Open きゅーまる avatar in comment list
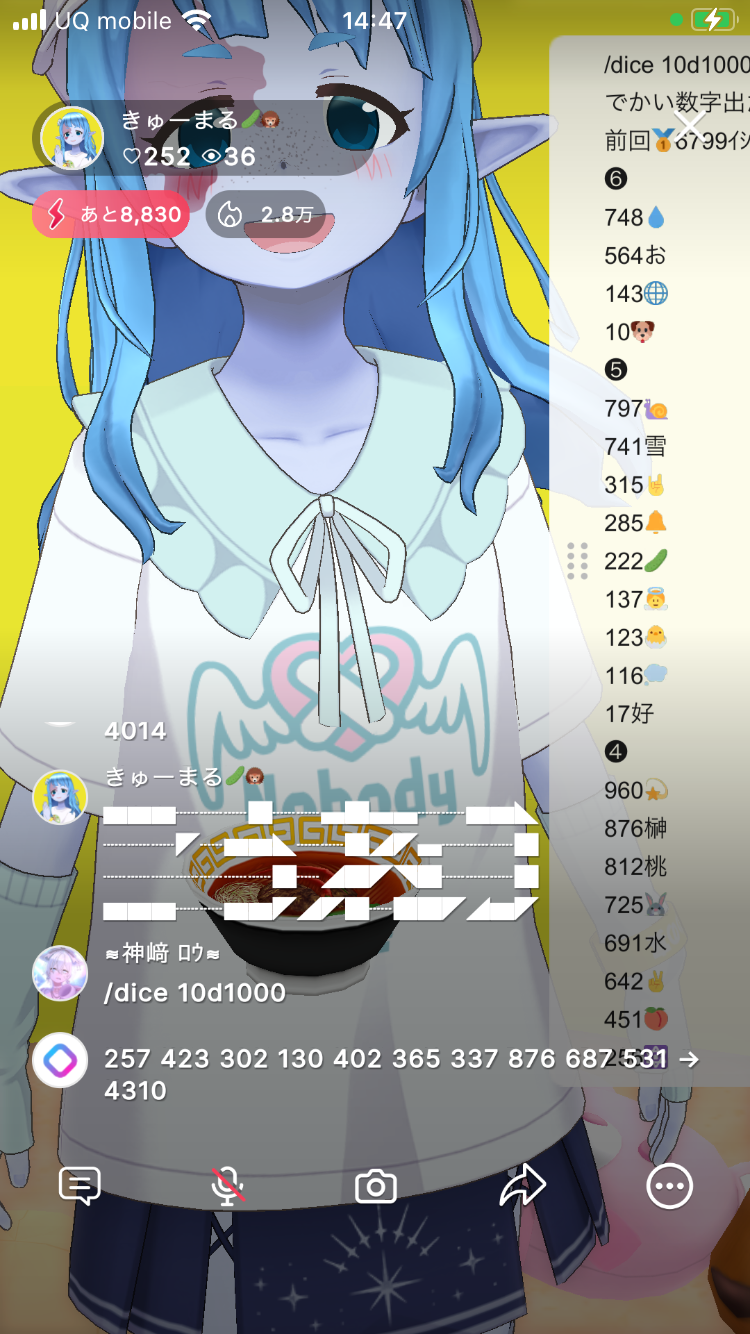 click(60, 797)
